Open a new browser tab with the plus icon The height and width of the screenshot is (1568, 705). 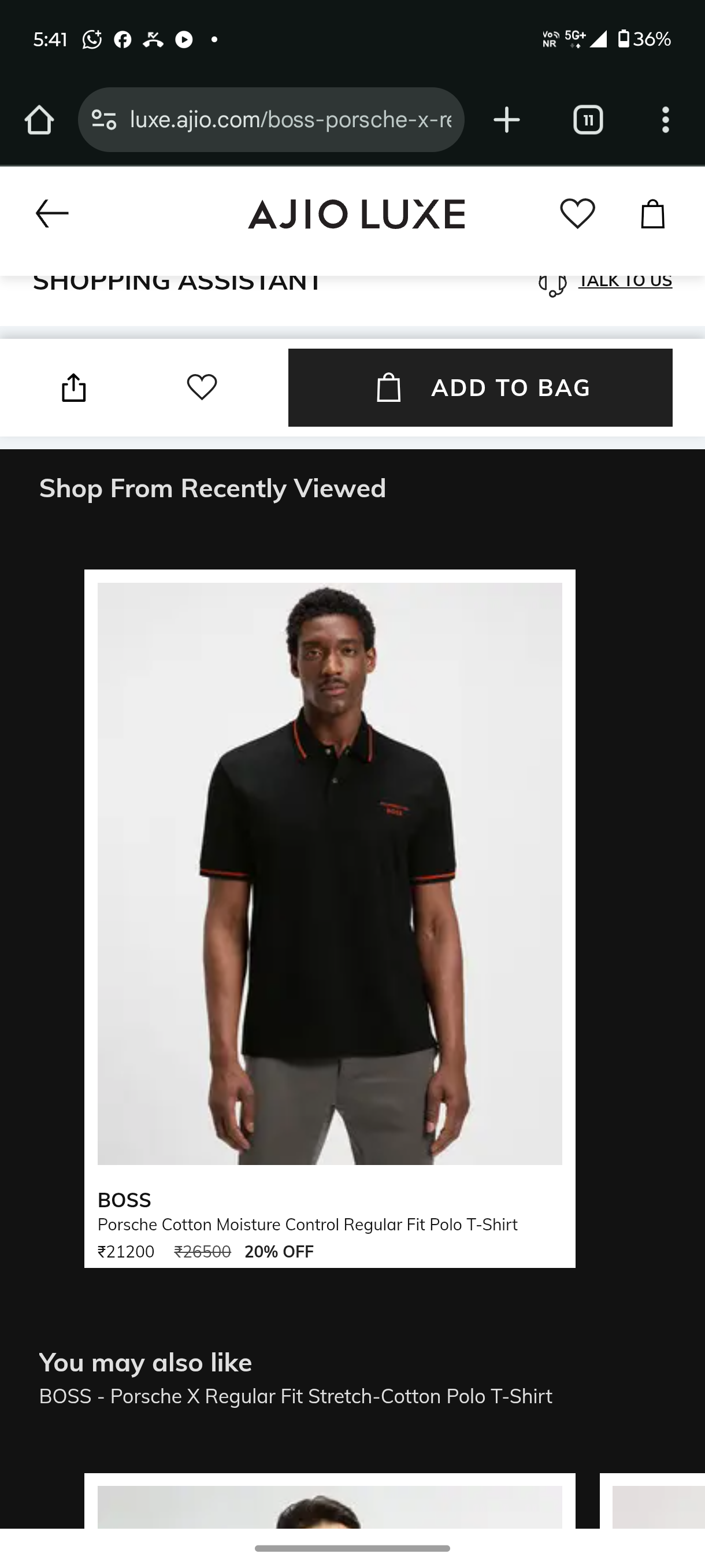pyautogui.click(x=507, y=119)
